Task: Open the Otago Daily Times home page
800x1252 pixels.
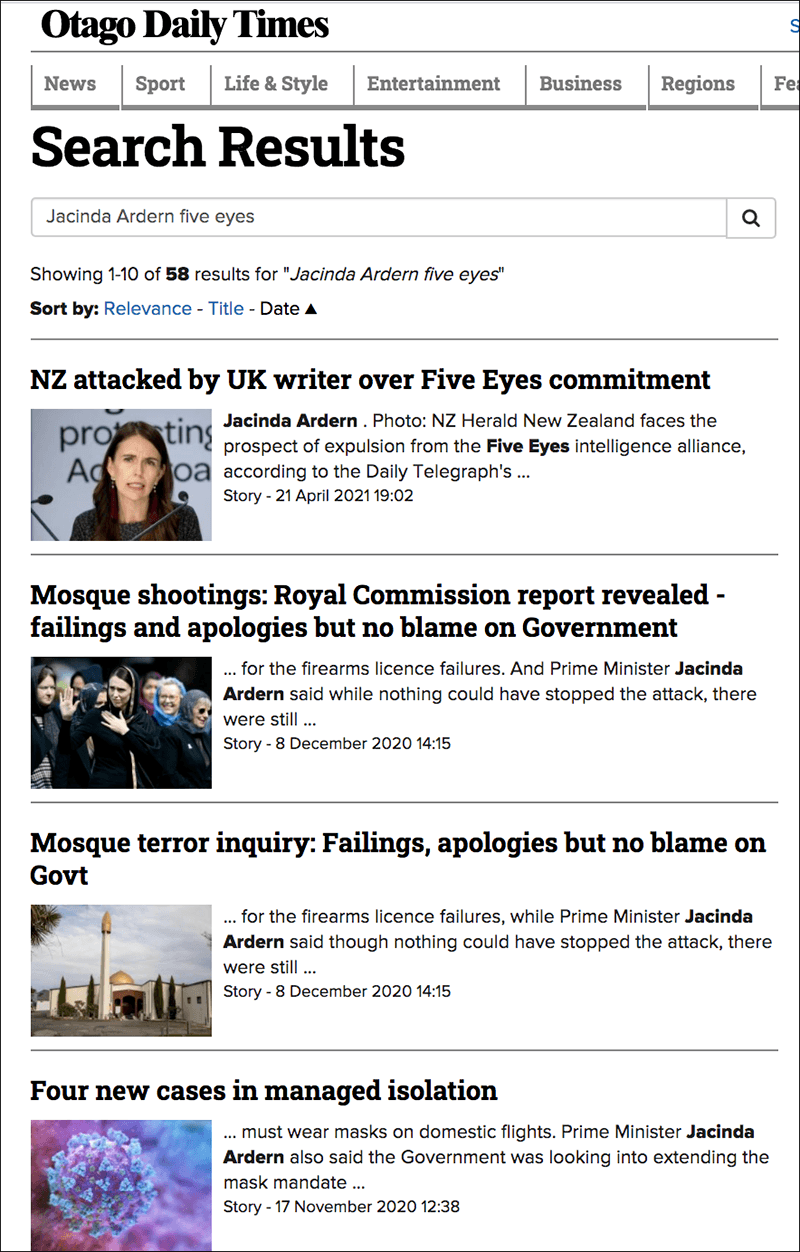Action: pyautogui.click(x=184, y=26)
